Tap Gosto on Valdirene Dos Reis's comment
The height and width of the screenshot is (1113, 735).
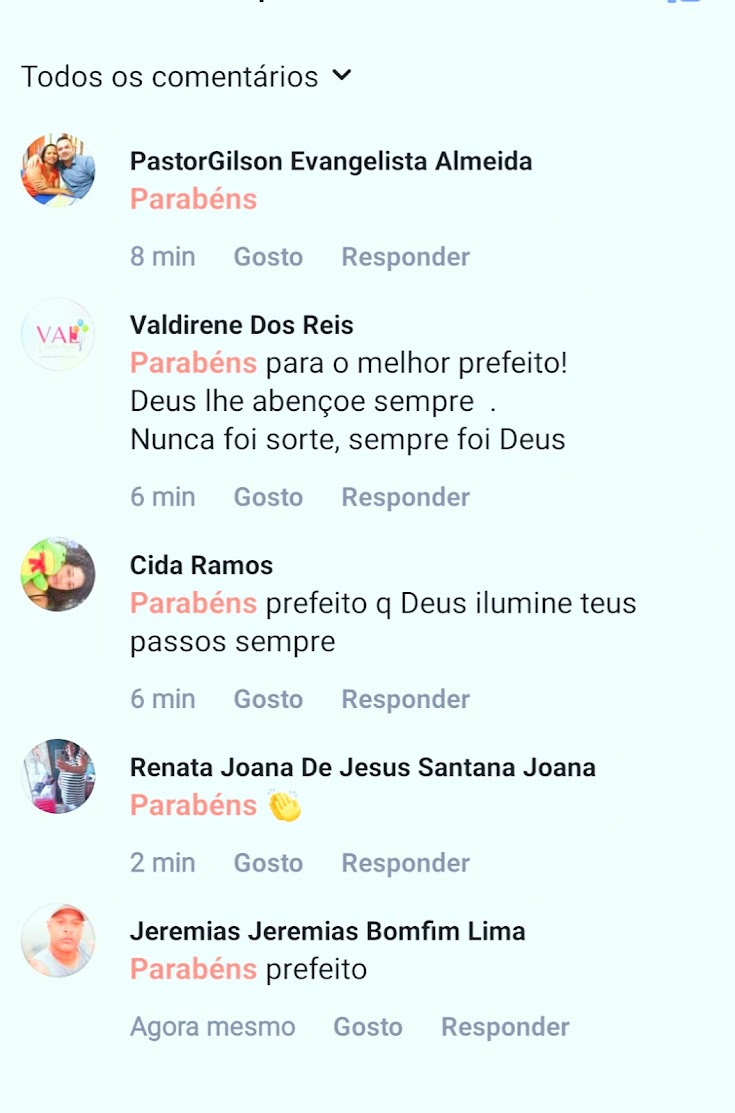coord(268,497)
